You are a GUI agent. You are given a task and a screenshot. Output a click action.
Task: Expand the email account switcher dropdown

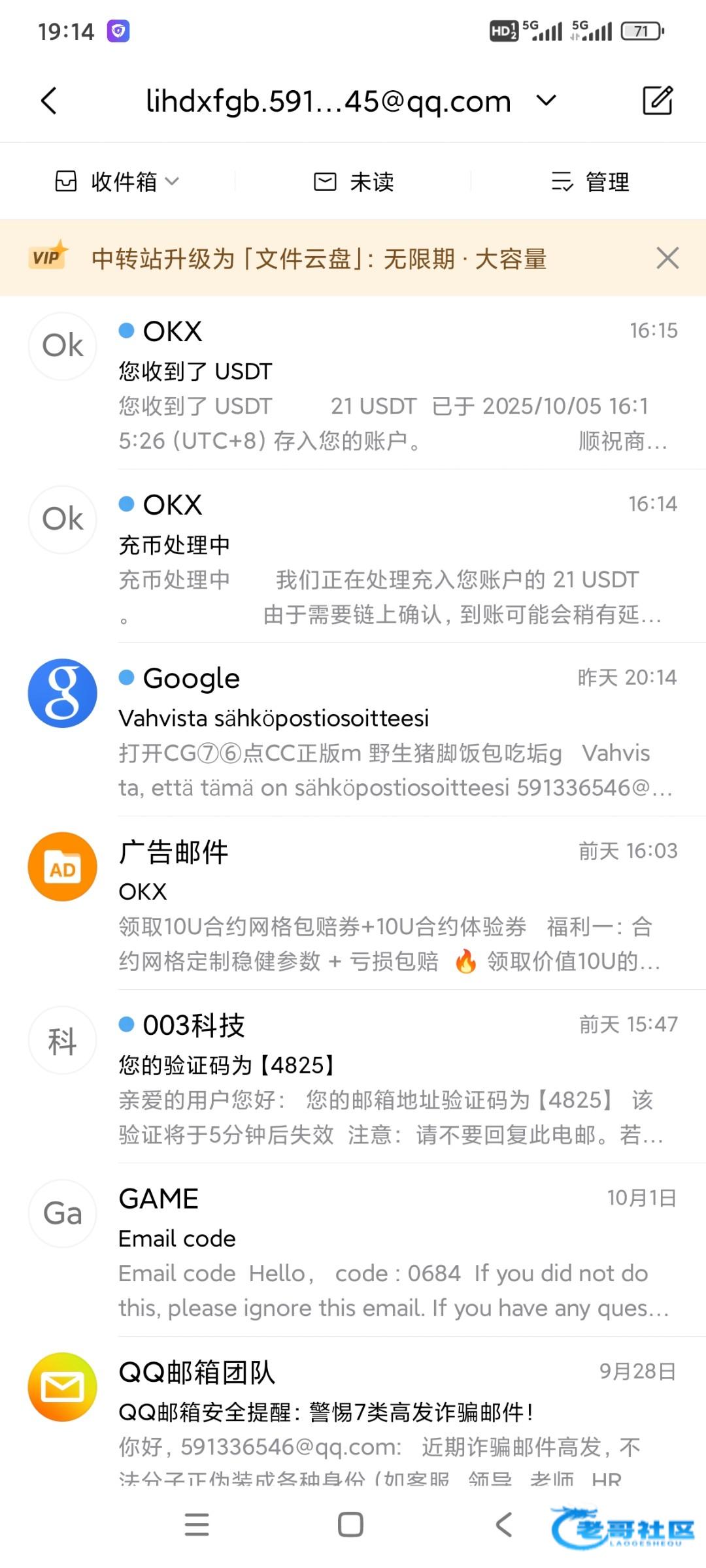[546, 101]
